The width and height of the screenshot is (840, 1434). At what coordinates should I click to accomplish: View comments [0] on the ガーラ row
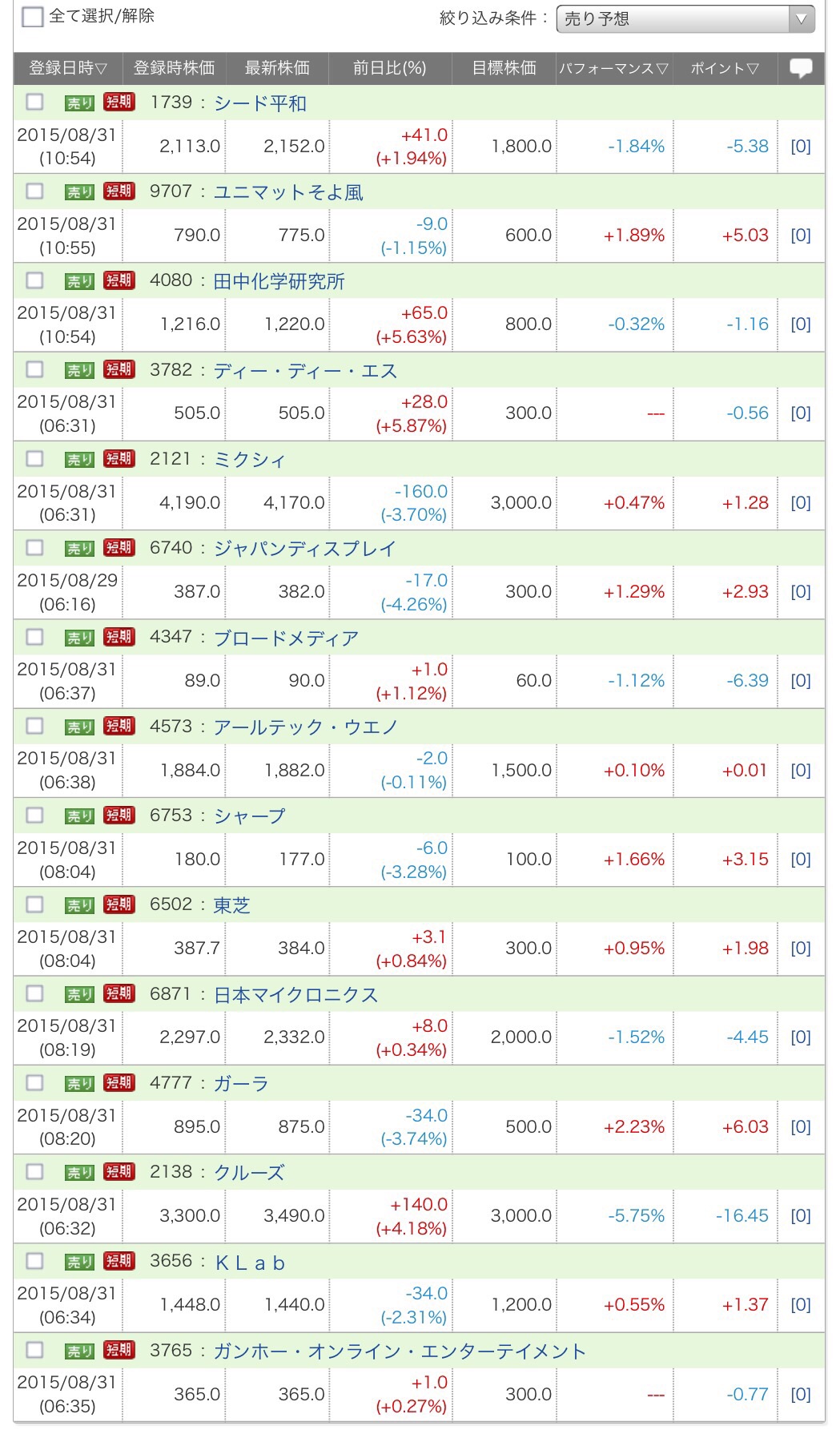(800, 1127)
